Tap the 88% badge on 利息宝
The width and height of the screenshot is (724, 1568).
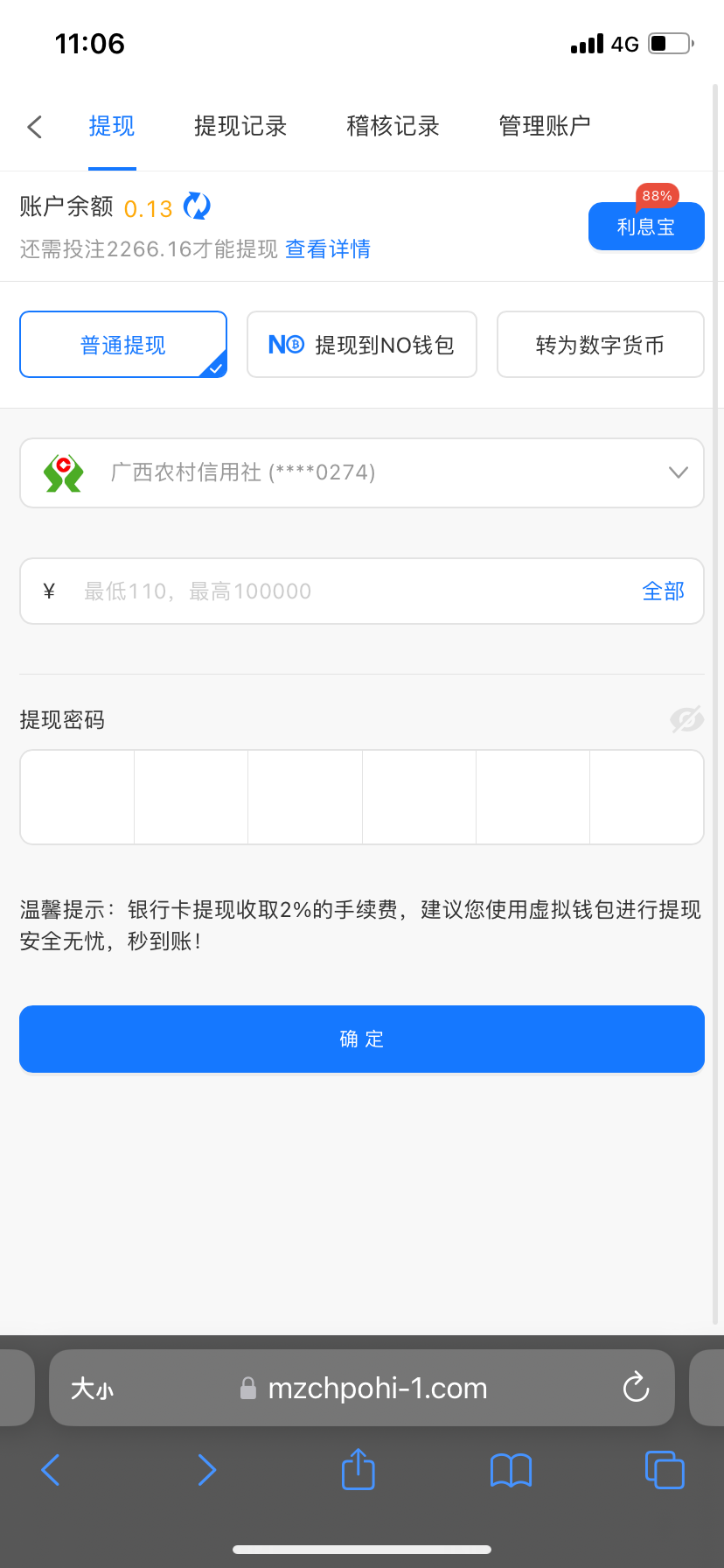pos(656,195)
